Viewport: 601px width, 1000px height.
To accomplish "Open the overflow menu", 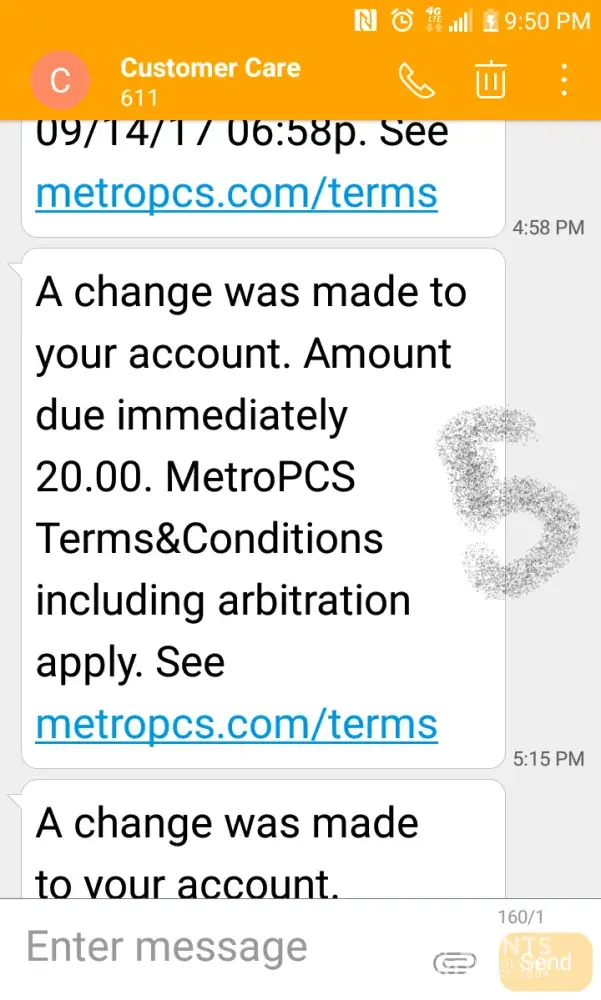I will tap(564, 82).
